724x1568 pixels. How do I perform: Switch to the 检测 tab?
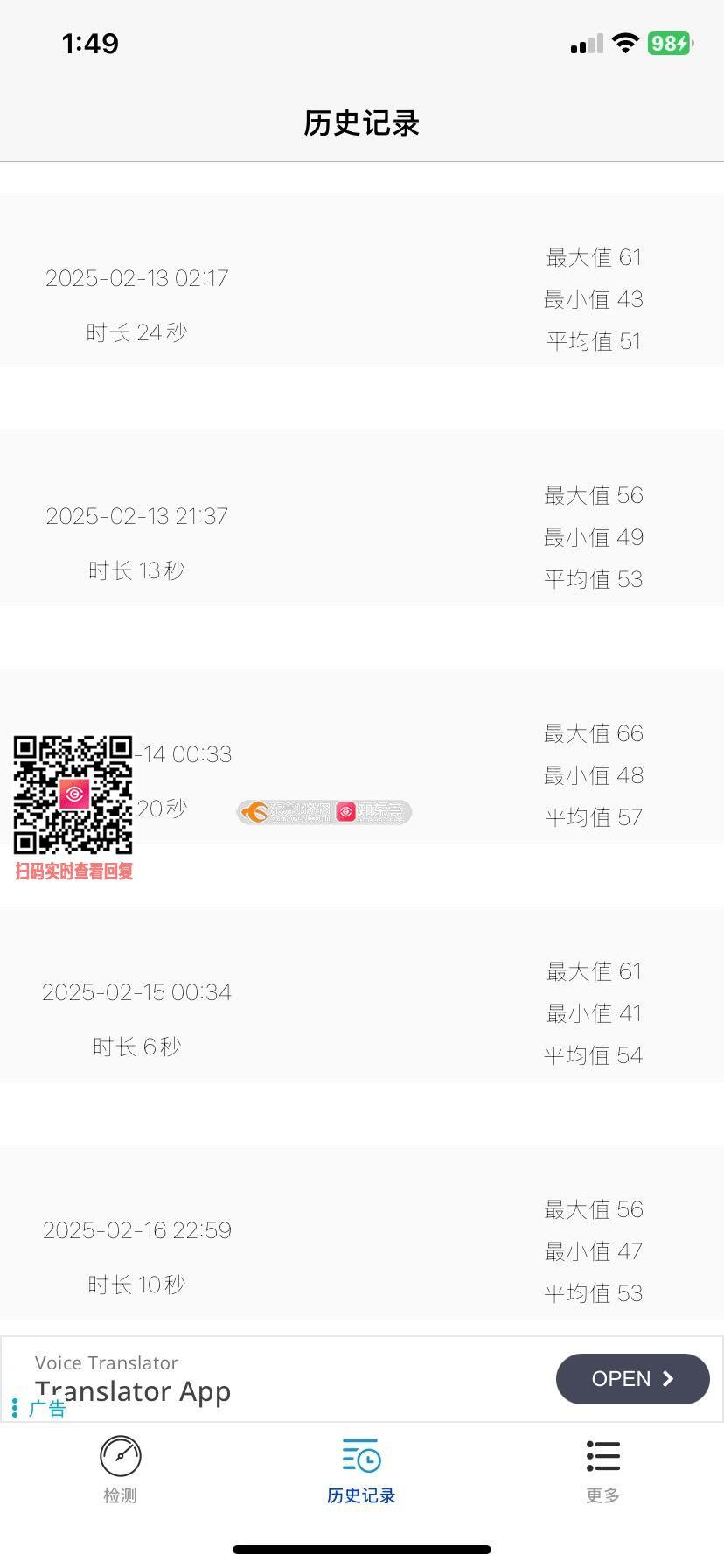pos(120,1470)
